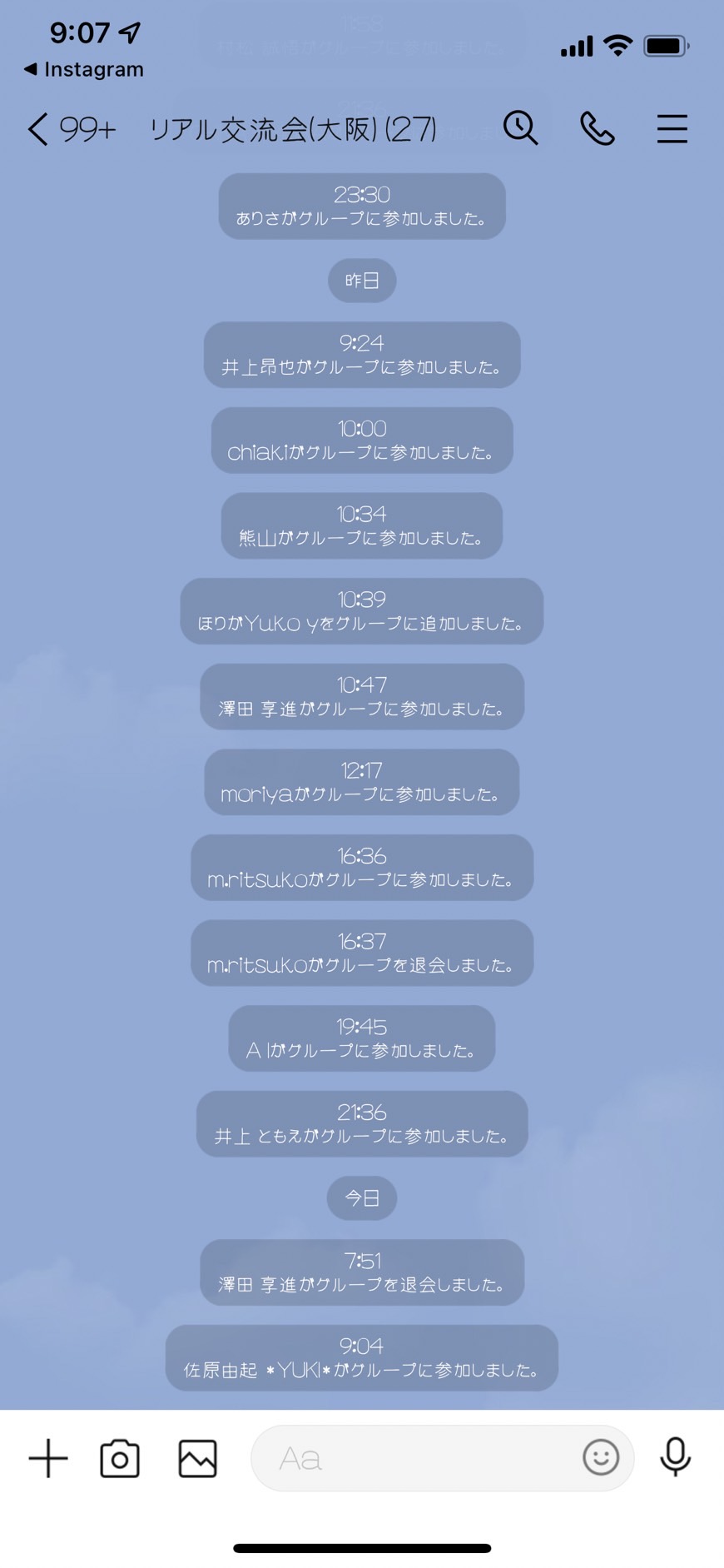Open the photo gallery picker
The height and width of the screenshot is (1568, 724).
click(x=197, y=1458)
